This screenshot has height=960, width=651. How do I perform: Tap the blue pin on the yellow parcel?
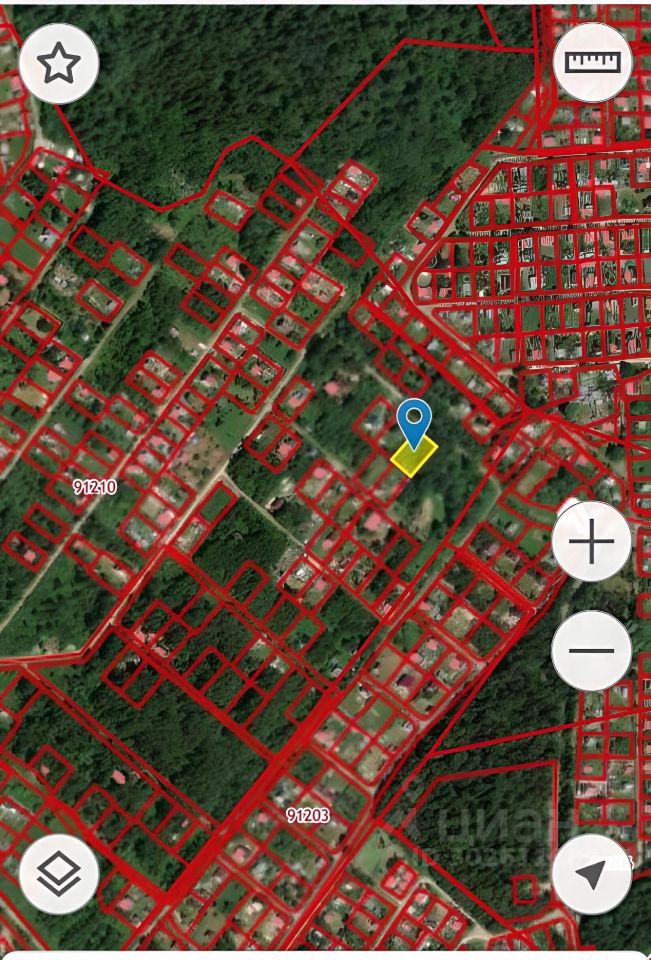(413, 421)
